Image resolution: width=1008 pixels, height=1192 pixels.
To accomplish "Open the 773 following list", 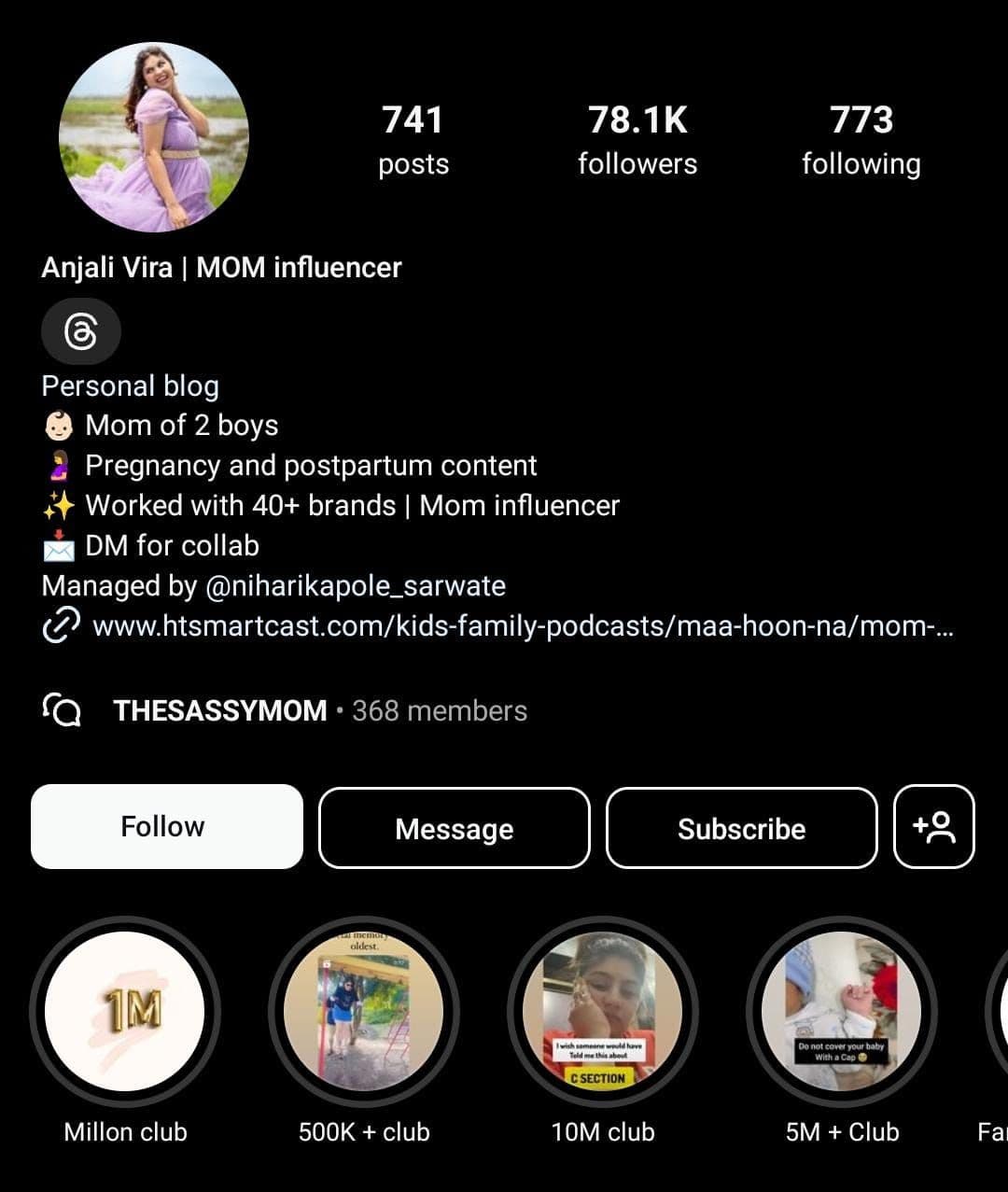I will (861, 140).
